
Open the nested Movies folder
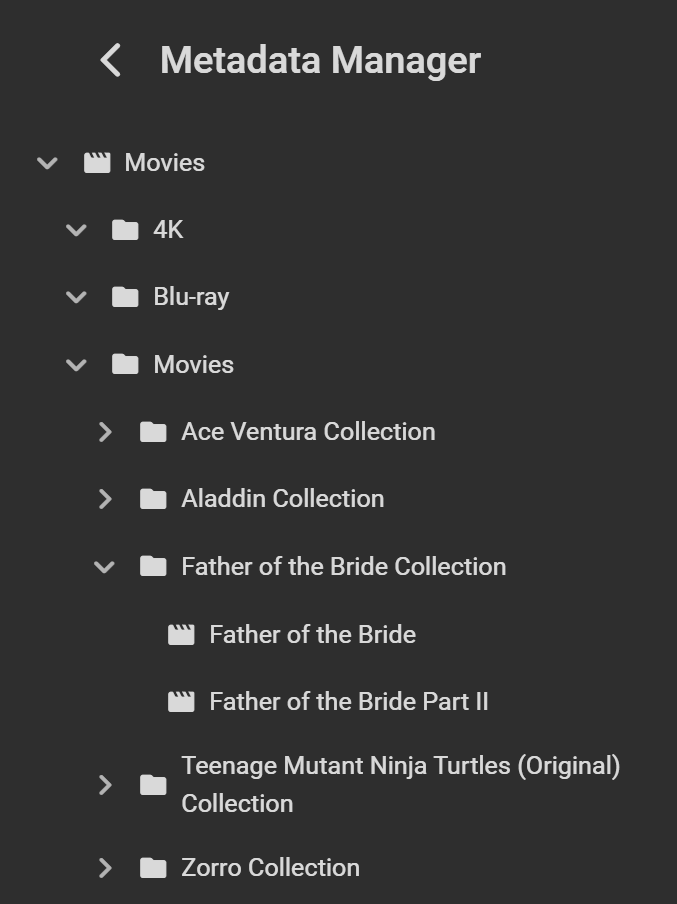point(193,365)
